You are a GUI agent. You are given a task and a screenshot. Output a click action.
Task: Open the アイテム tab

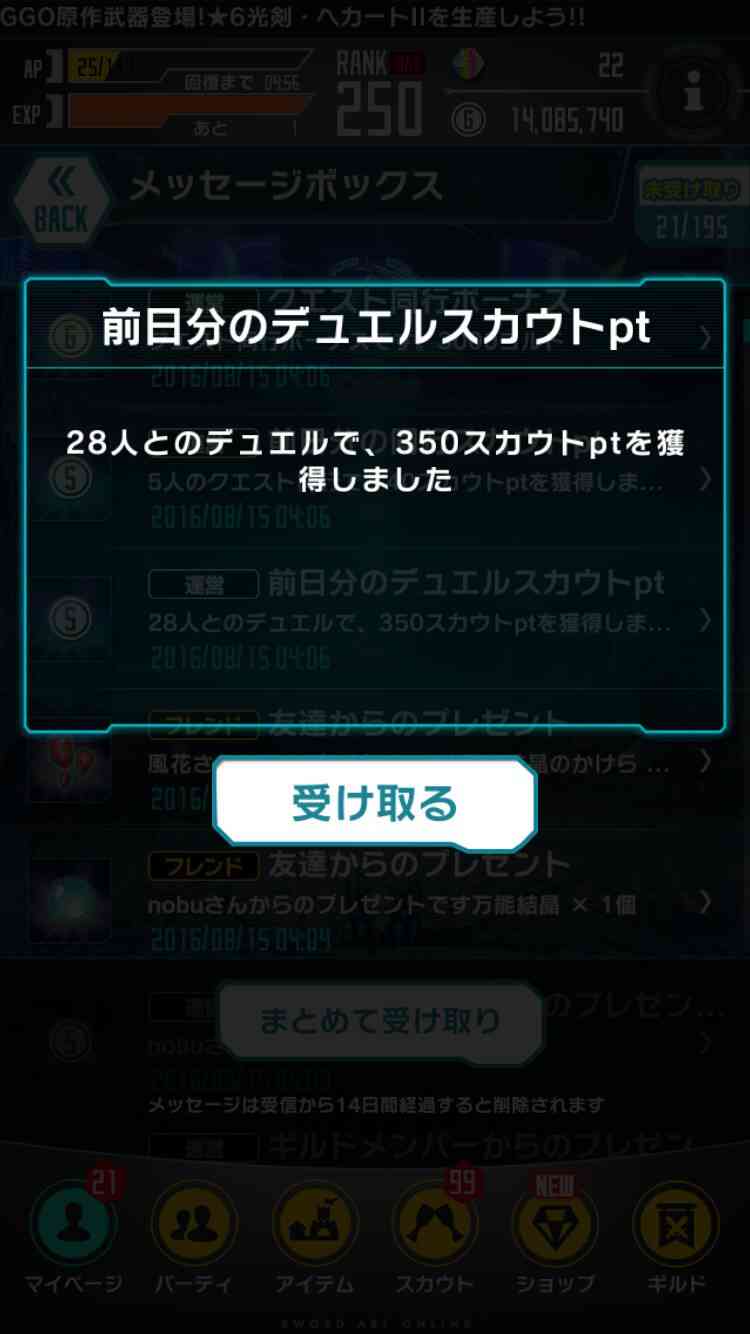tap(315, 1237)
